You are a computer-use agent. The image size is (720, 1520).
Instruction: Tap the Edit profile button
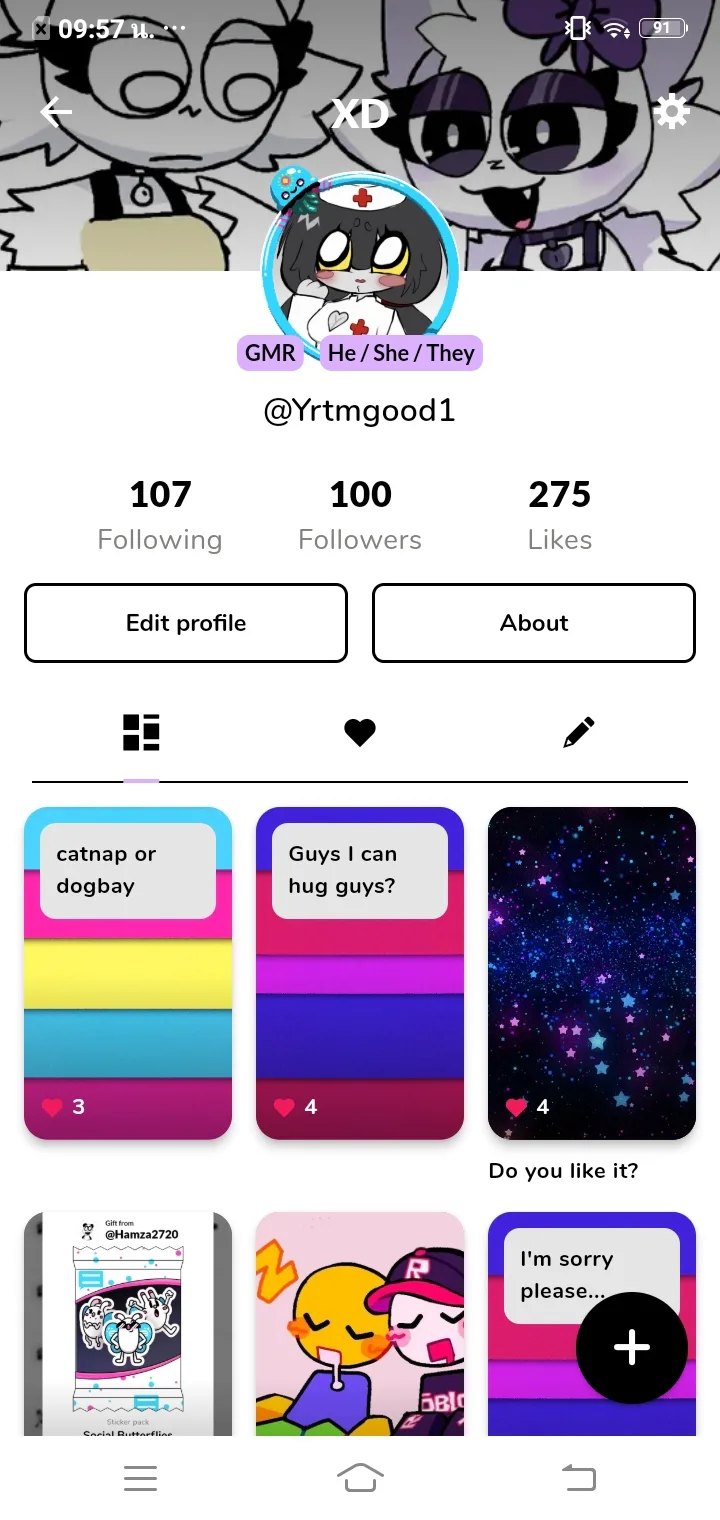point(186,623)
